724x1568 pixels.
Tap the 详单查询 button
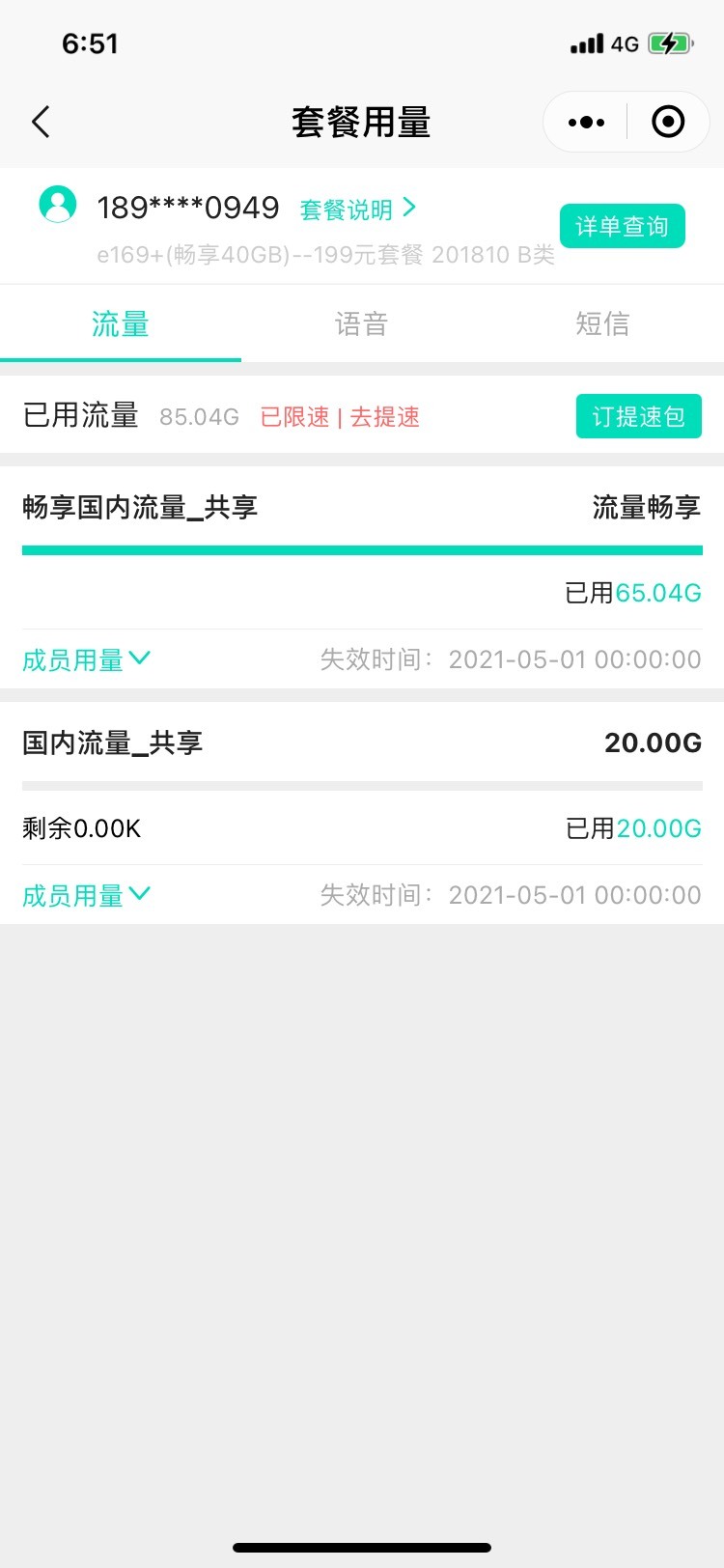tap(623, 226)
